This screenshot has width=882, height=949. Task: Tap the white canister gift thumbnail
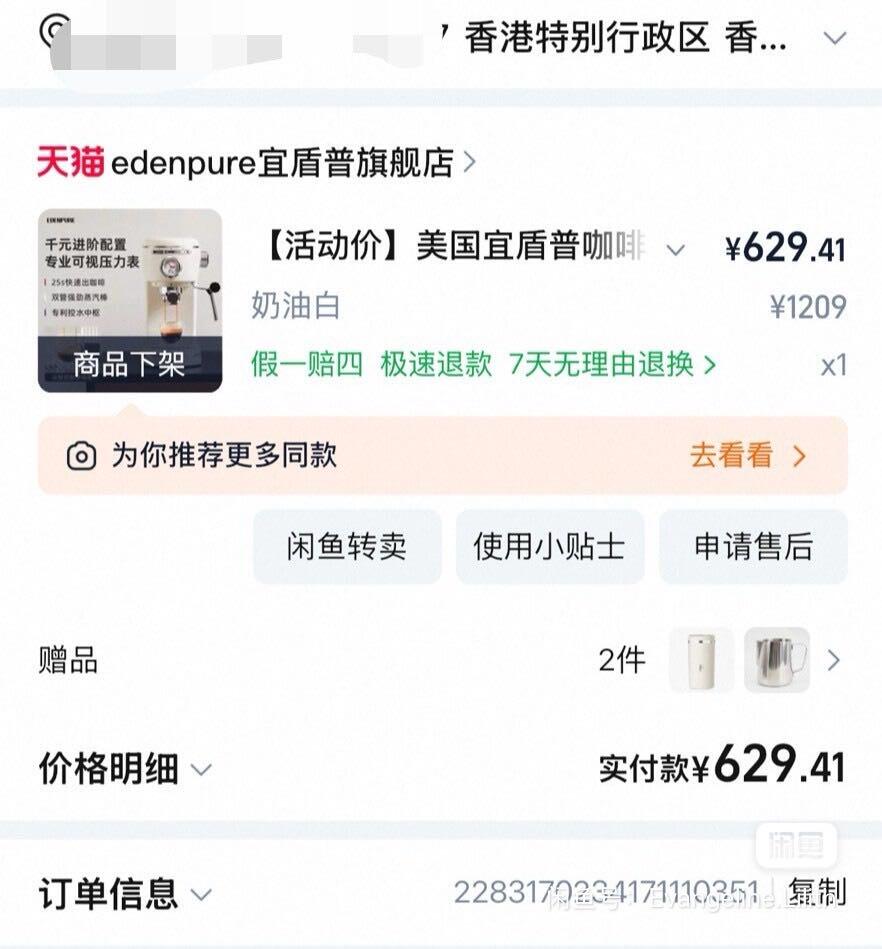(698, 660)
